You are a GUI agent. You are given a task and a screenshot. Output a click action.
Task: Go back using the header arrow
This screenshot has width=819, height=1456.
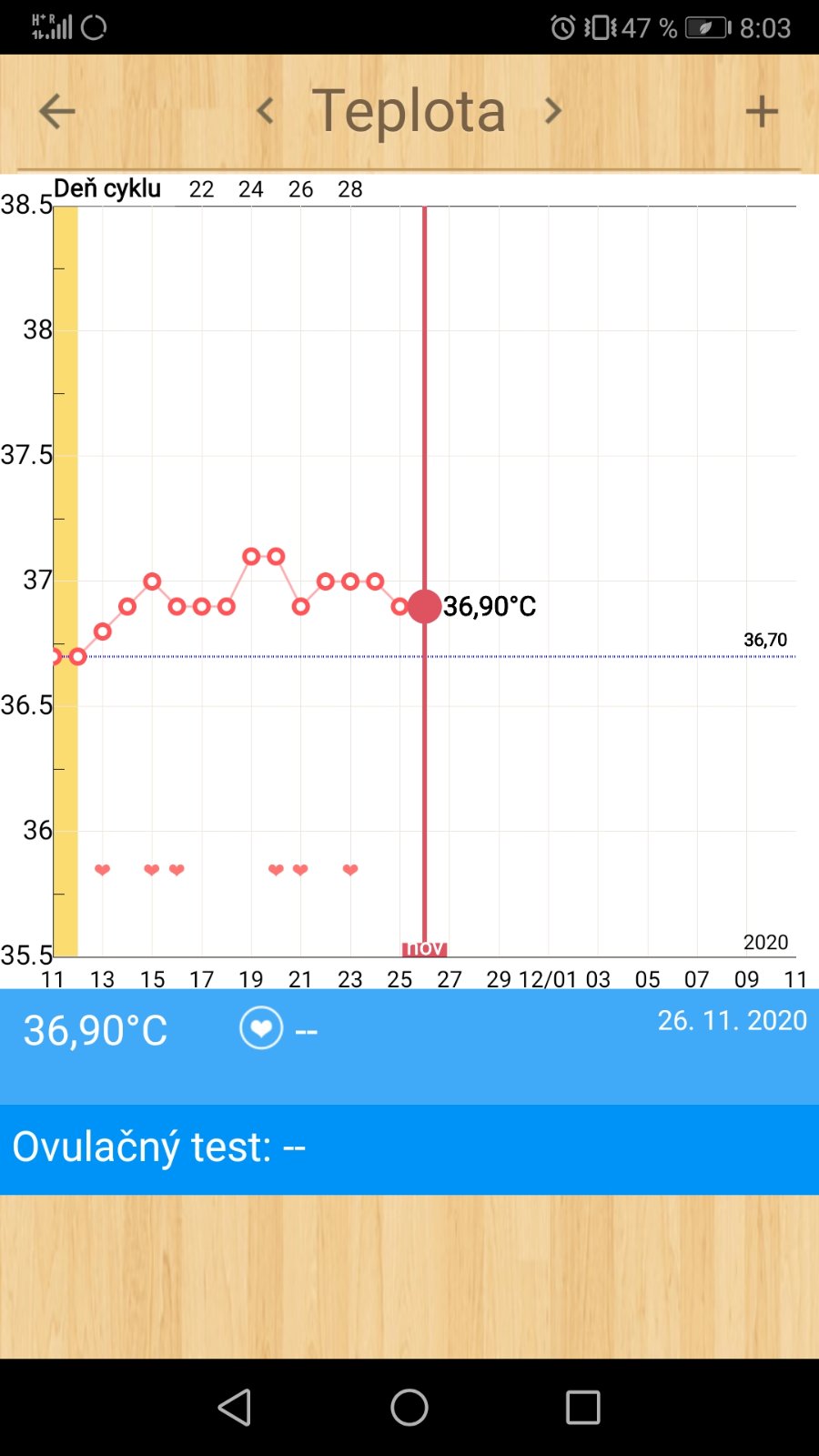click(x=56, y=112)
